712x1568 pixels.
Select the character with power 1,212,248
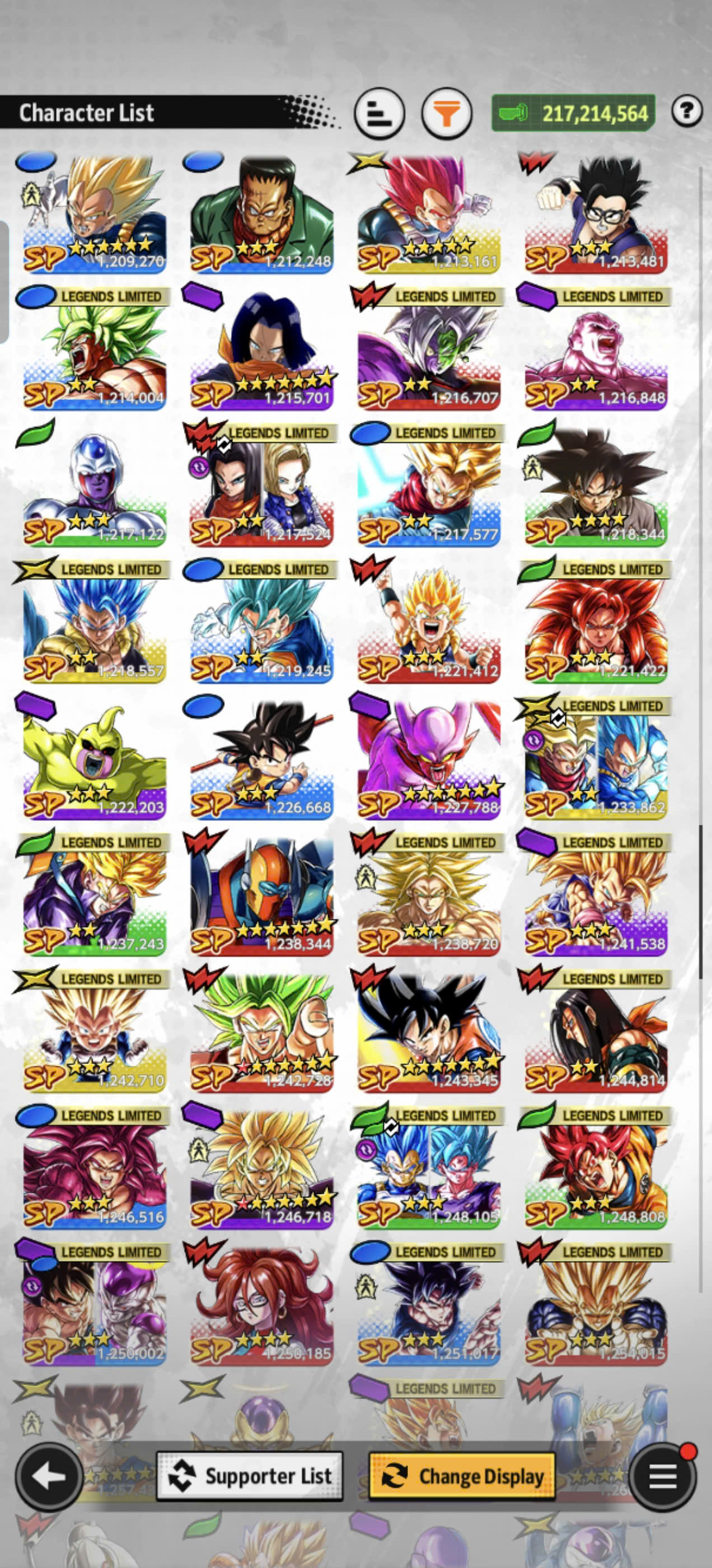[x=261, y=213]
